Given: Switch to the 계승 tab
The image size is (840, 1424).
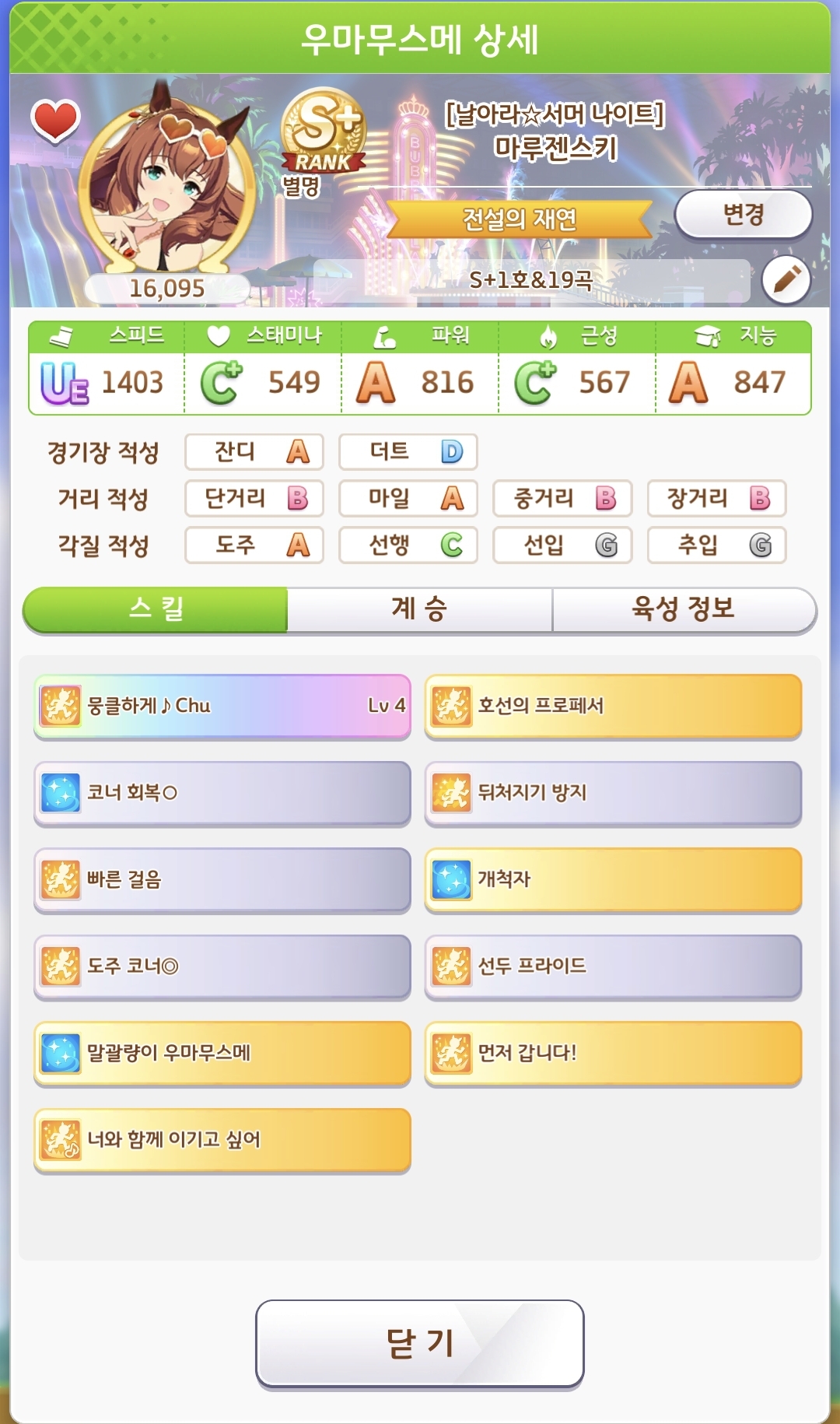Looking at the screenshot, I should [419, 609].
